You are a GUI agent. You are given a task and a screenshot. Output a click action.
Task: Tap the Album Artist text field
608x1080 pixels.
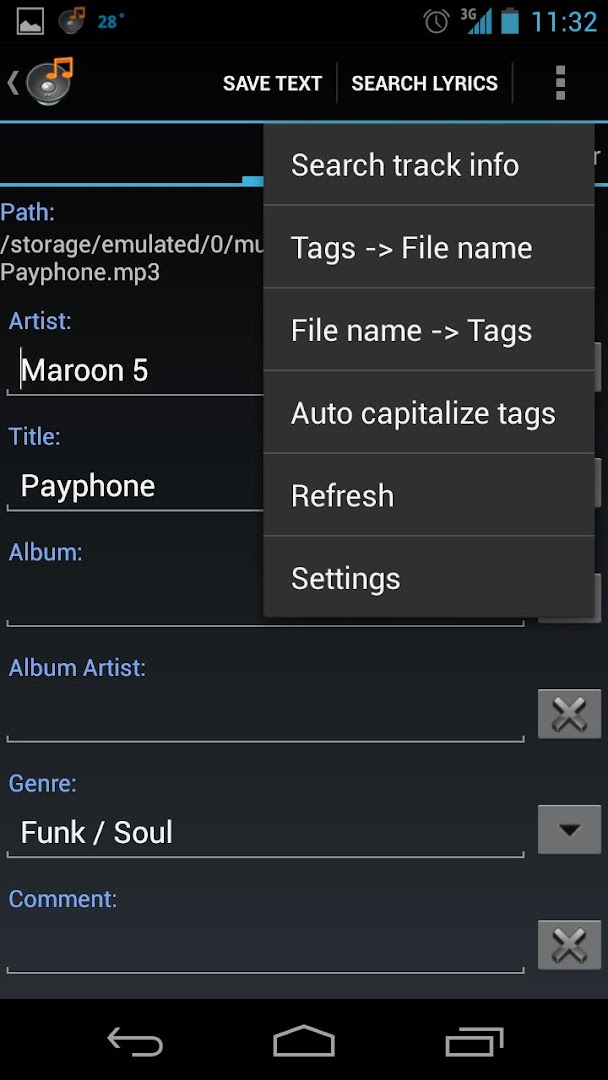pos(265,716)
